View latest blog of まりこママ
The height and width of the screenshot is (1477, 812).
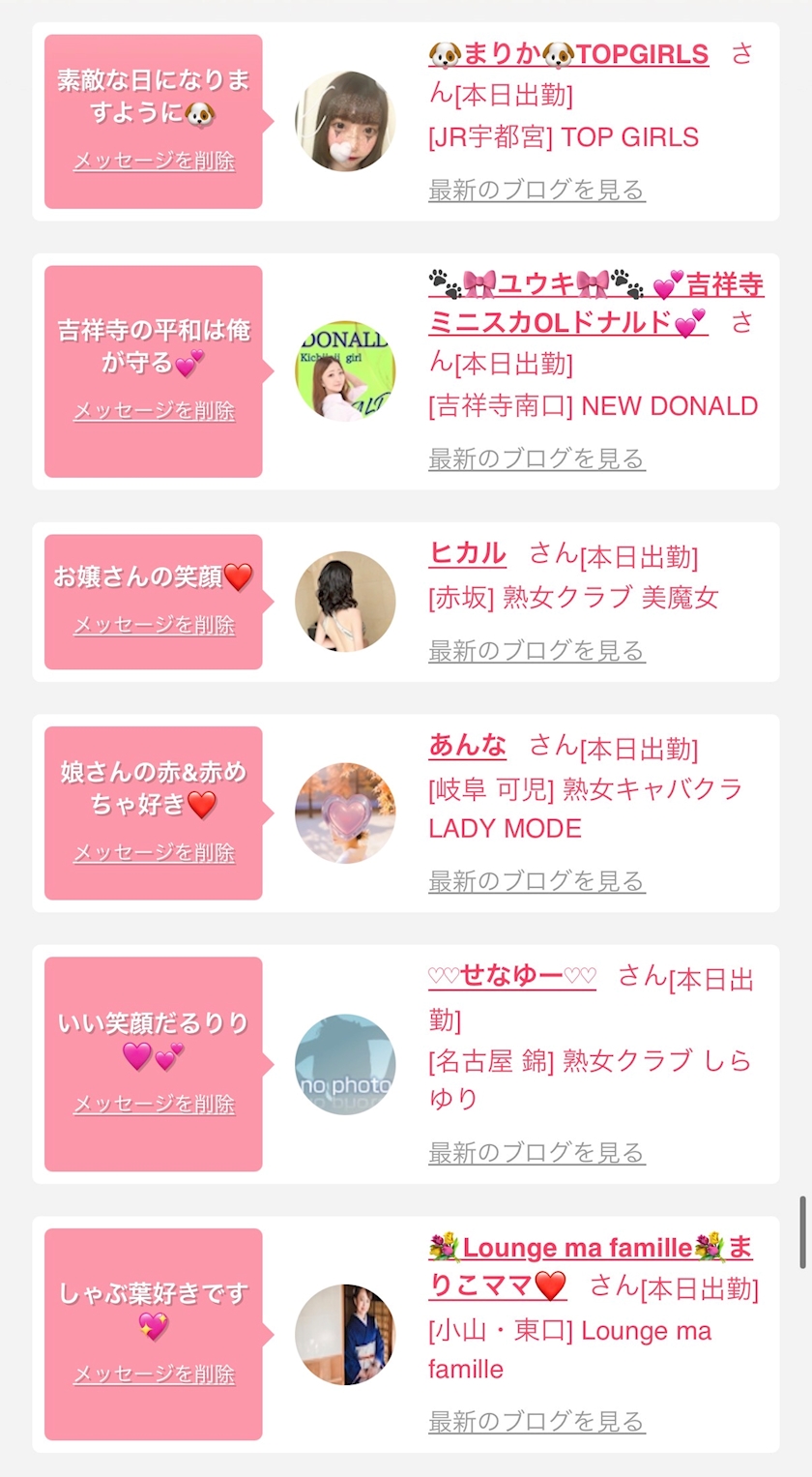coord(536,1422)
